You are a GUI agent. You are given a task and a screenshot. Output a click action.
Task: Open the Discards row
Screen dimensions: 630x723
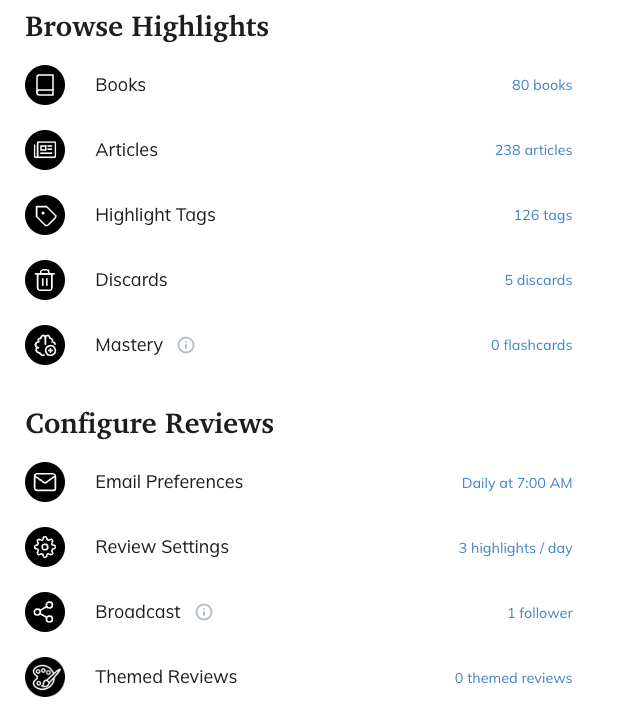[x=131, y=280]
